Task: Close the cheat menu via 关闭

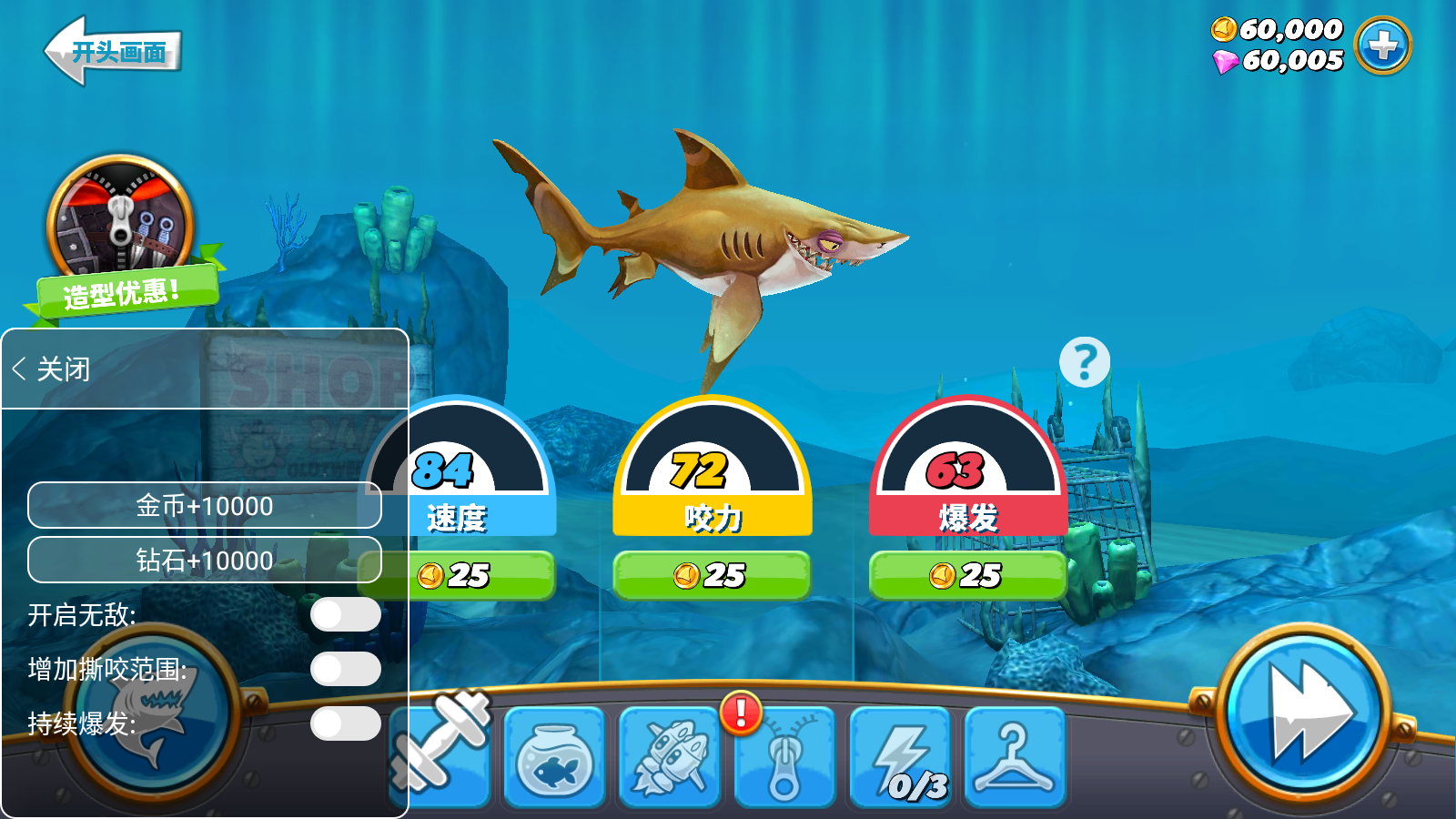Action: (x=52, y=369)
